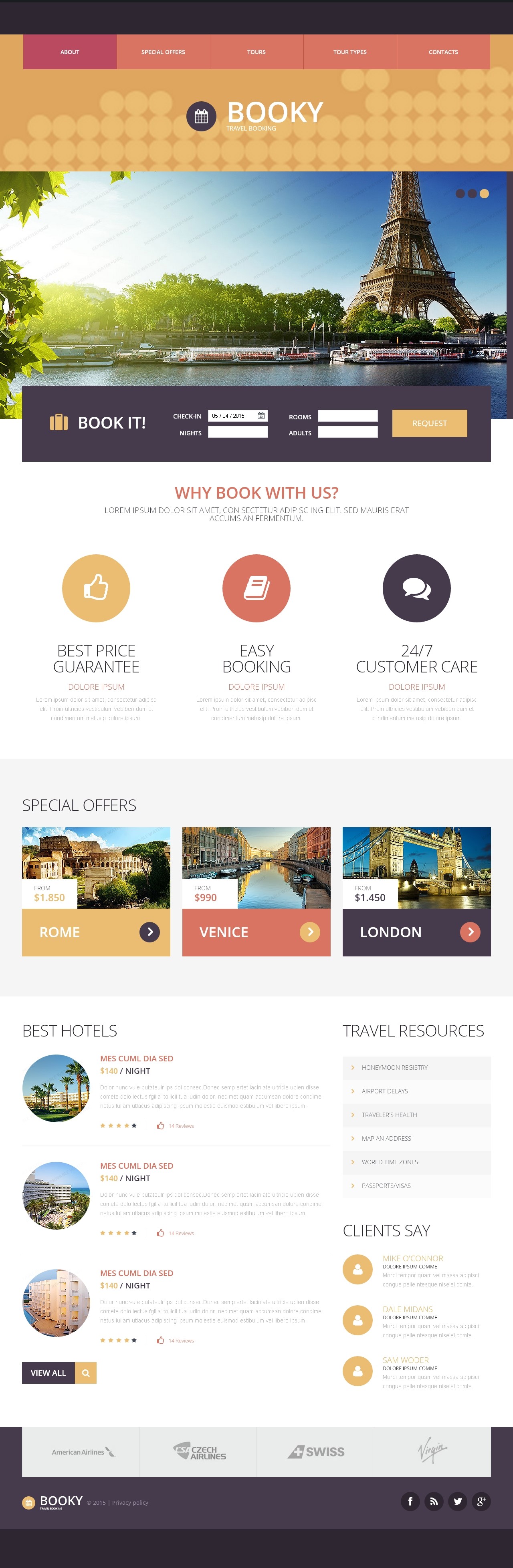The height and width of the screenshot is (1568, 513).
Task: Go to the Tours tab
Action: 256,52
